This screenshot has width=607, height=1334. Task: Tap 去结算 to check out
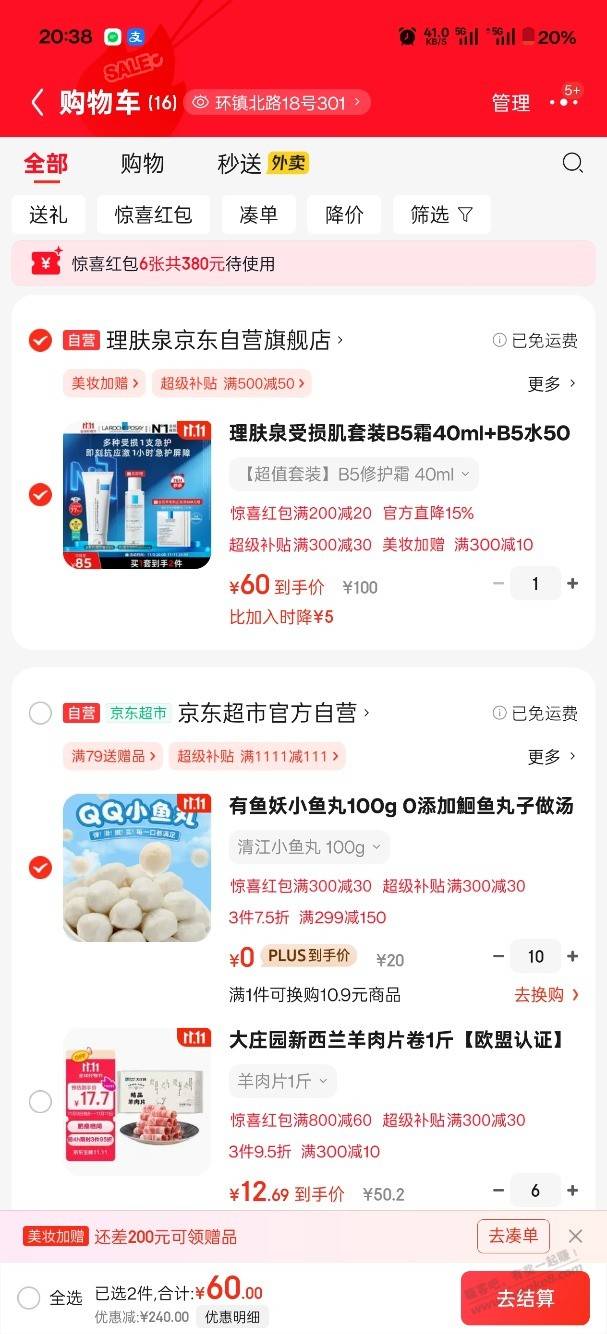click(524, 1298)
